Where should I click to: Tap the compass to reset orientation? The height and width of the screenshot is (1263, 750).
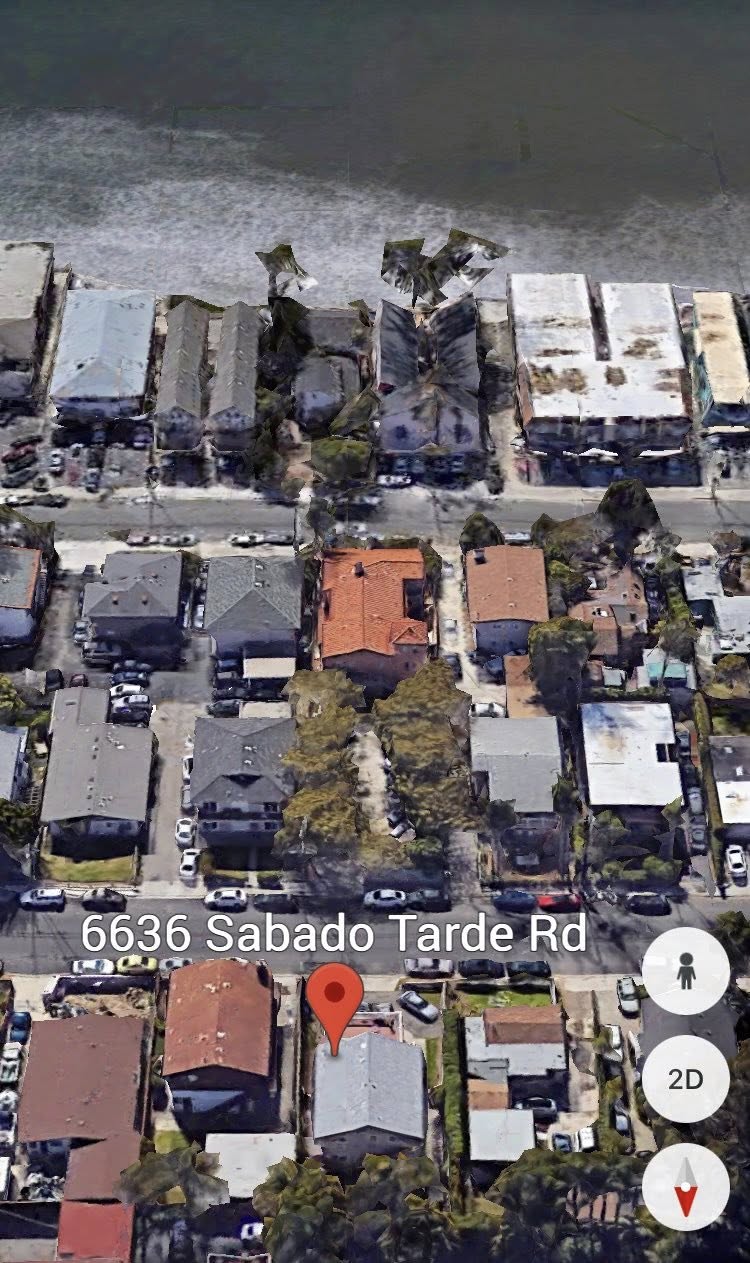[685, 1187]
